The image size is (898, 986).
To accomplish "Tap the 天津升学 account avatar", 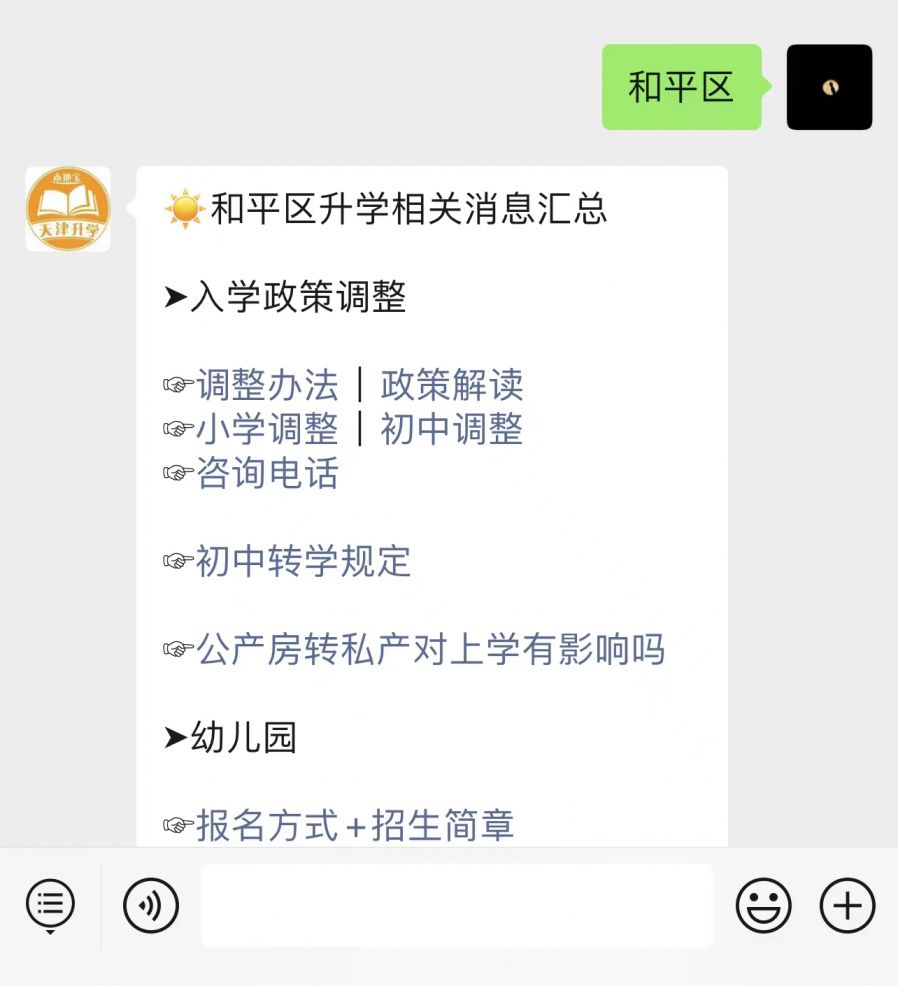I will (x=68, y=209).
